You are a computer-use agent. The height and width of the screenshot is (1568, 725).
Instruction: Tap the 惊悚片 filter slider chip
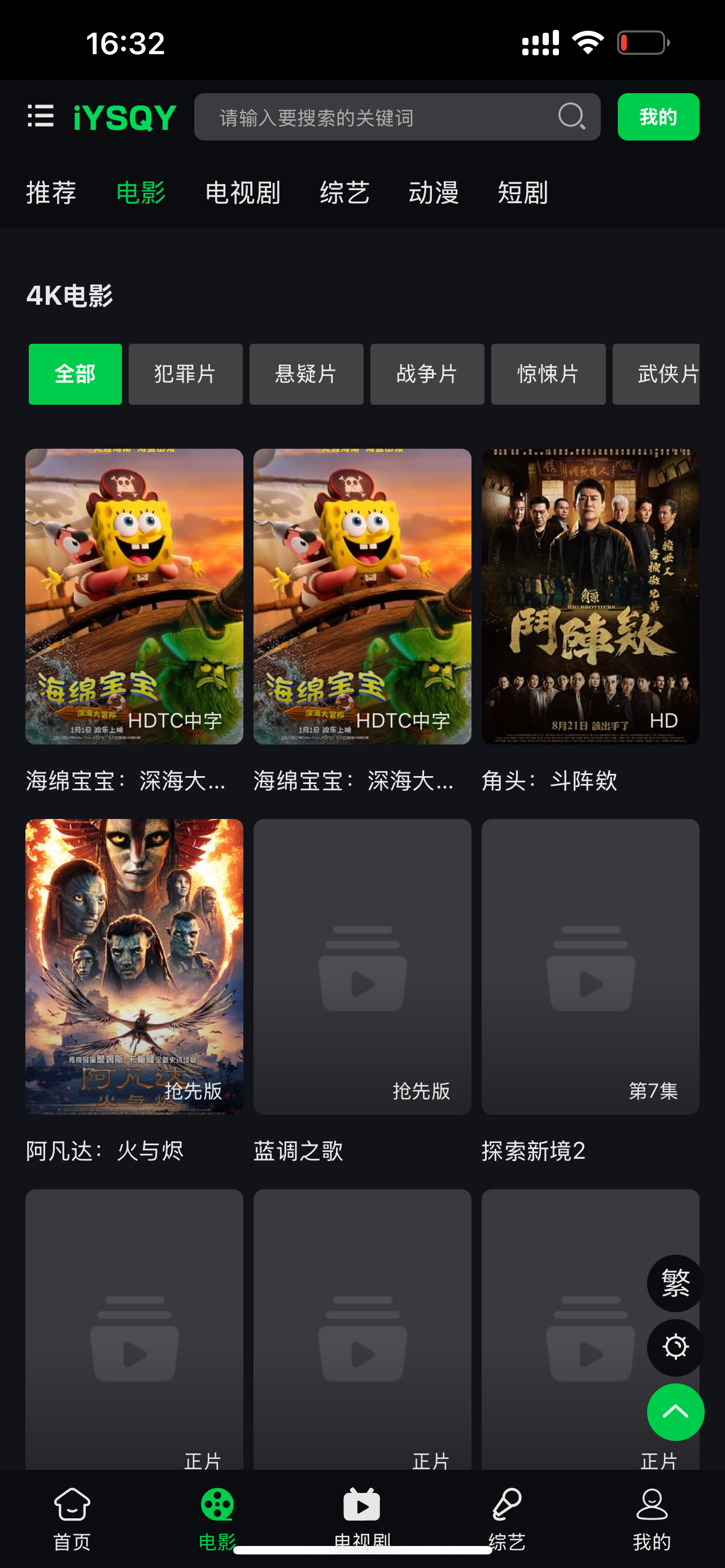tap(547, 374)
